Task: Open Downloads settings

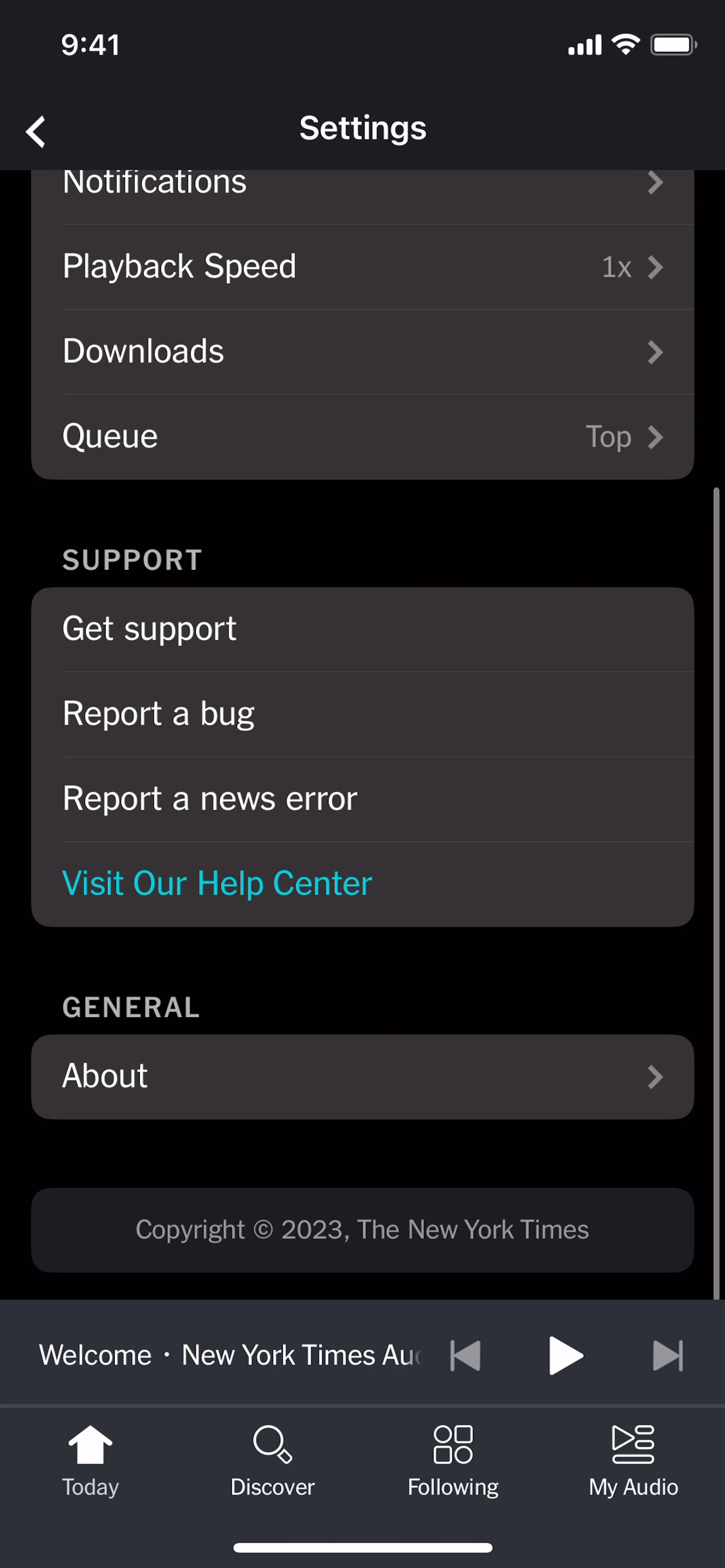Action: click(x=362, y=352)
